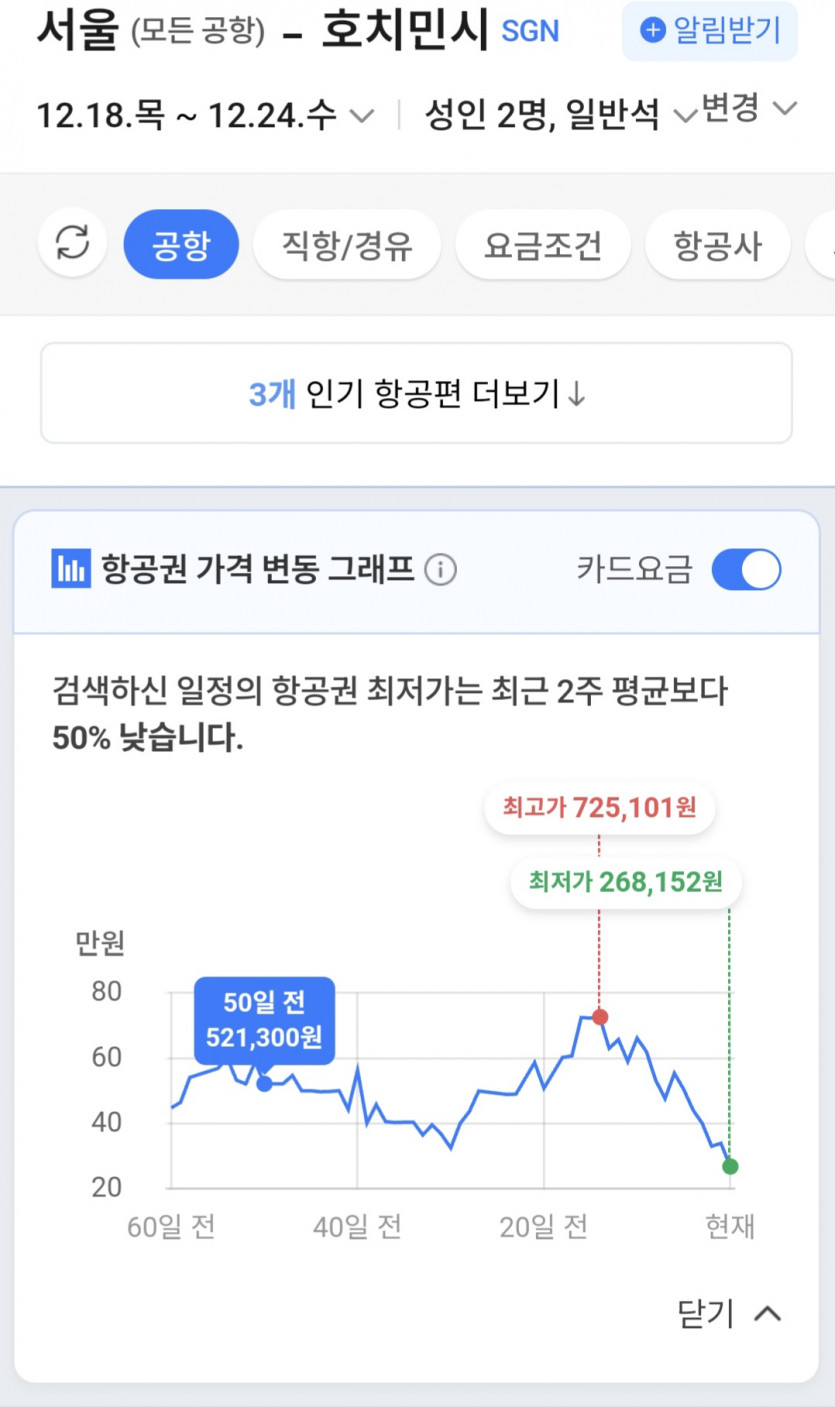
Task: Open the 항공사 filter chip
Action: [717, 244]
